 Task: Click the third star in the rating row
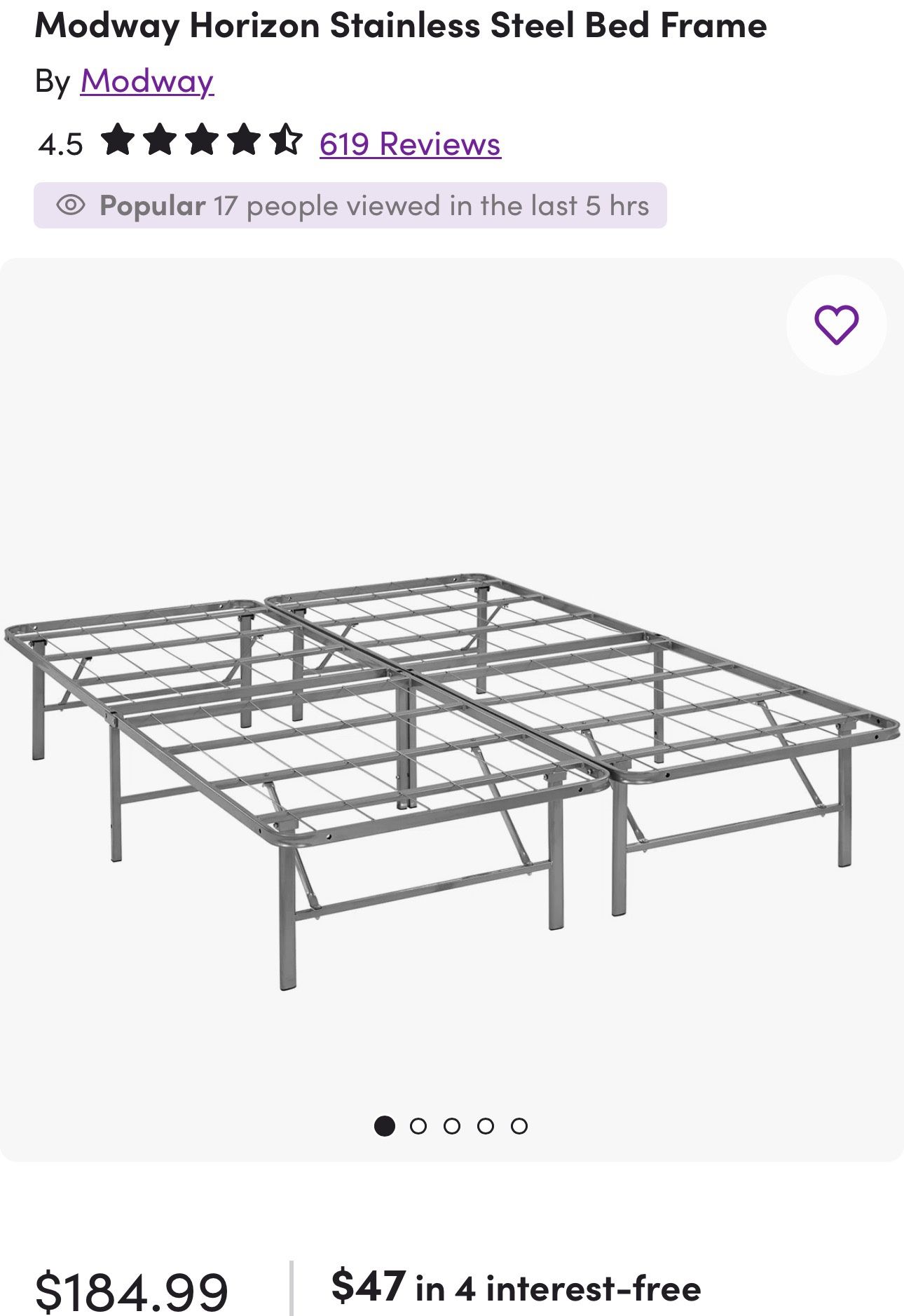tap(204, 143)
